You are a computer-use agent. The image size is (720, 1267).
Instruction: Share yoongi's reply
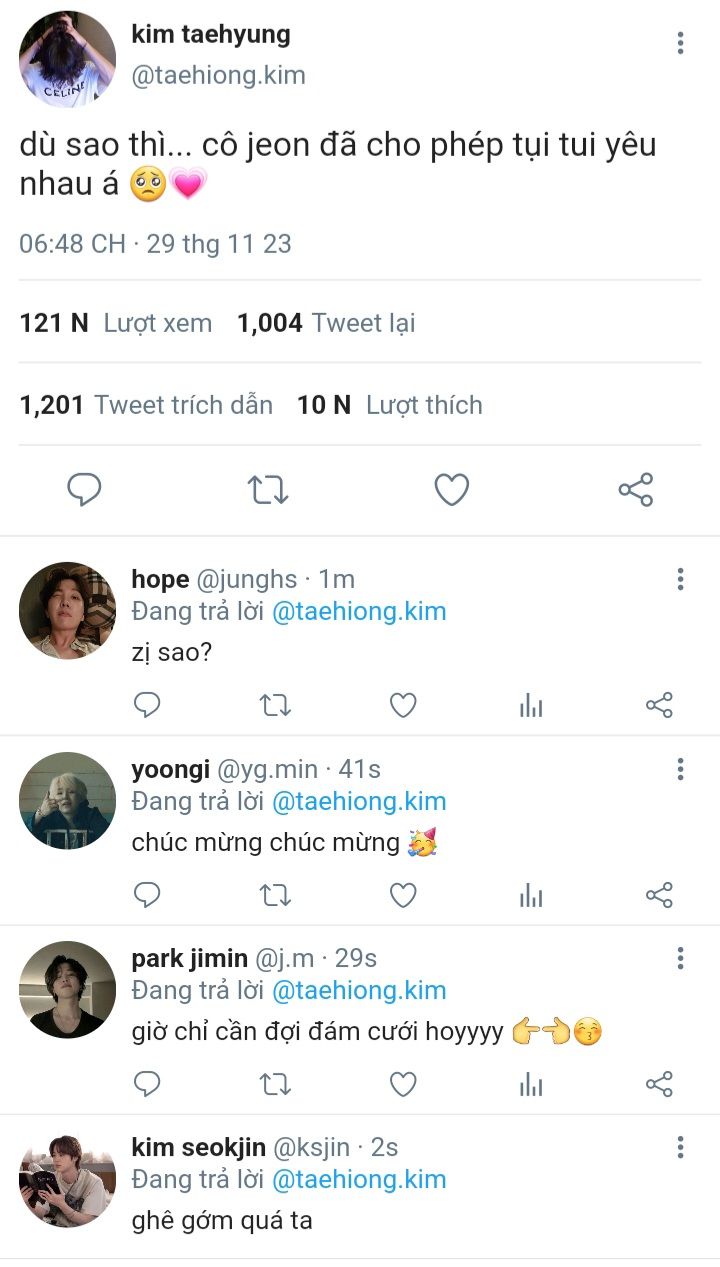pos(659,896)
